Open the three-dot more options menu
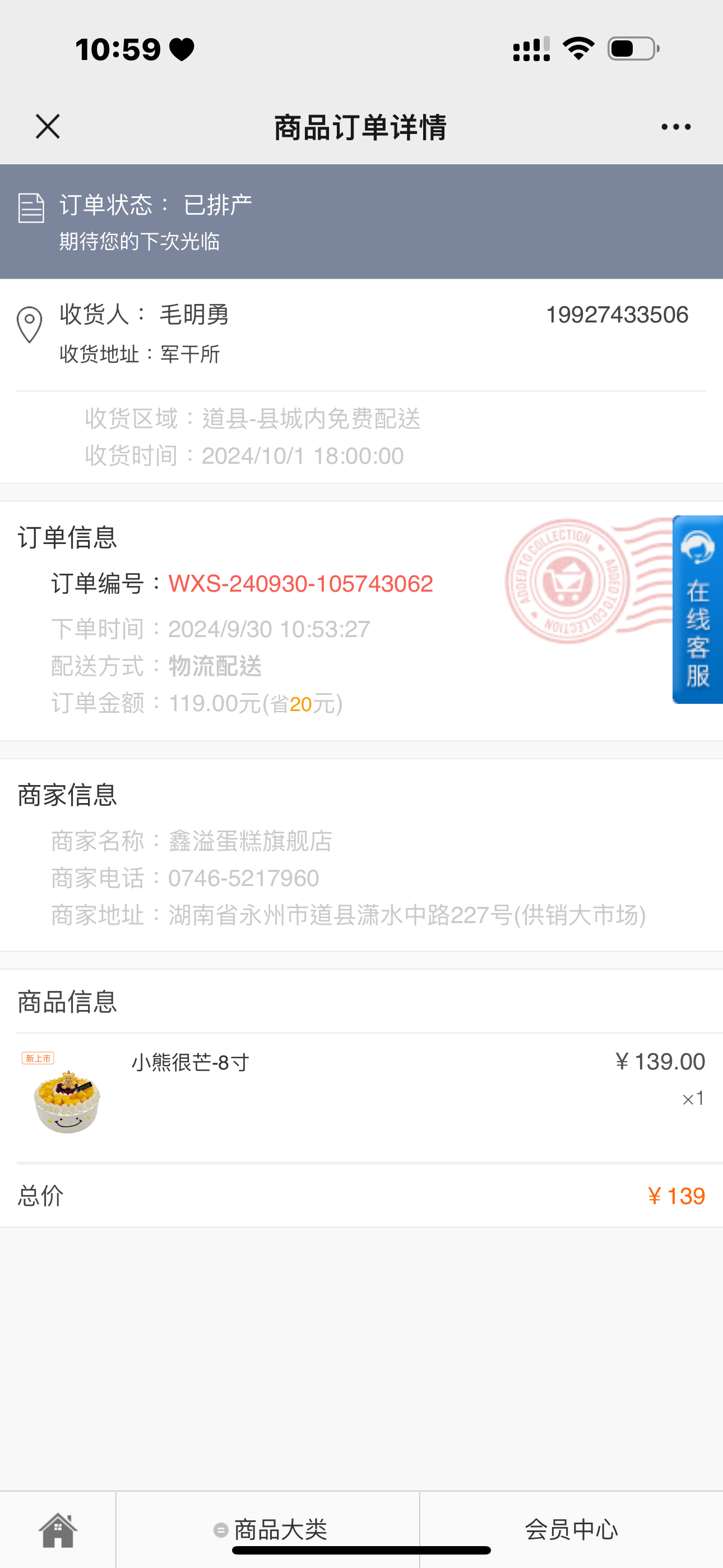Viewport: 723px width, 1568px height. click(675, 127)
